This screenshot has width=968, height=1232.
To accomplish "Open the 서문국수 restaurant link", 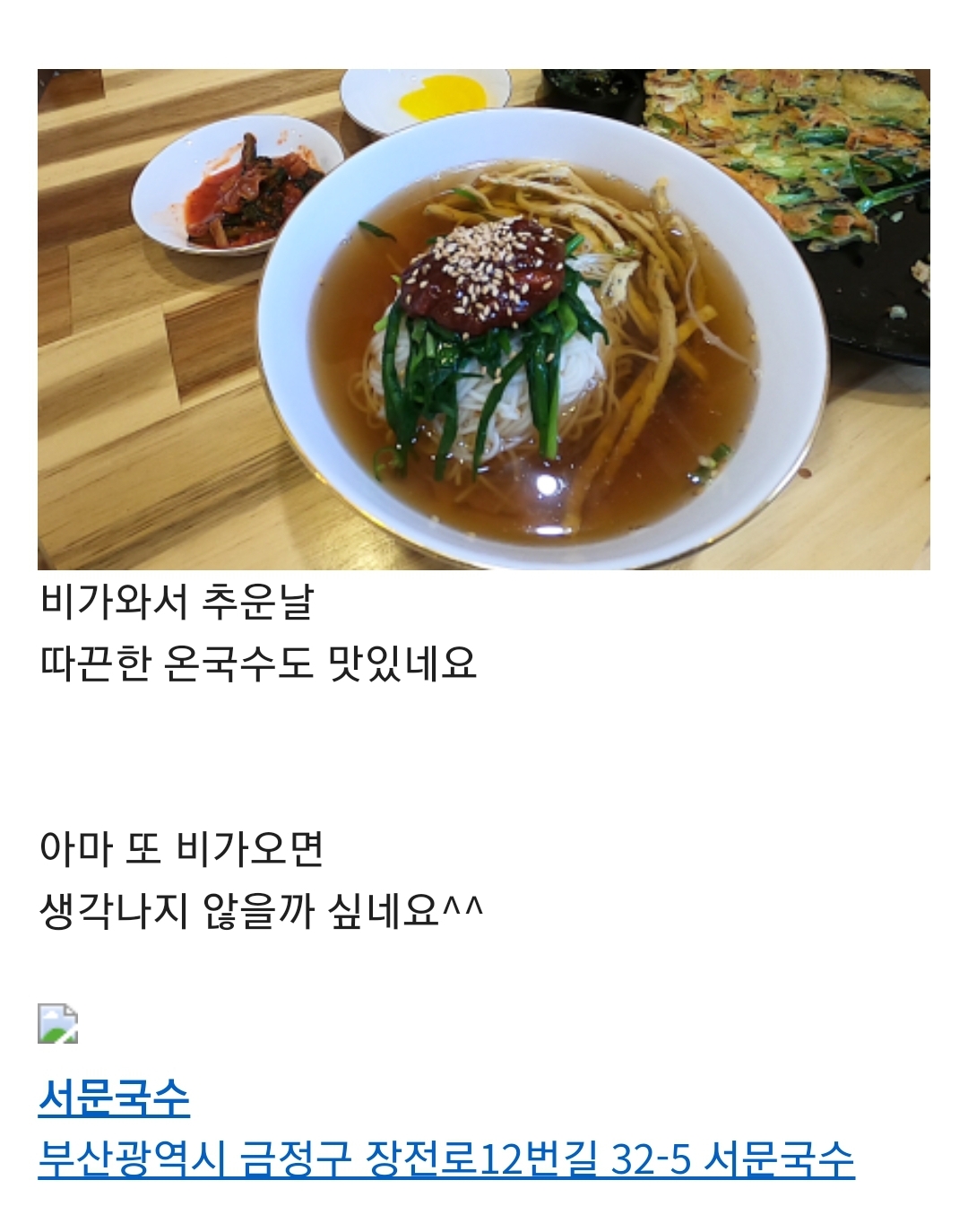I will tap(114, 1098).
